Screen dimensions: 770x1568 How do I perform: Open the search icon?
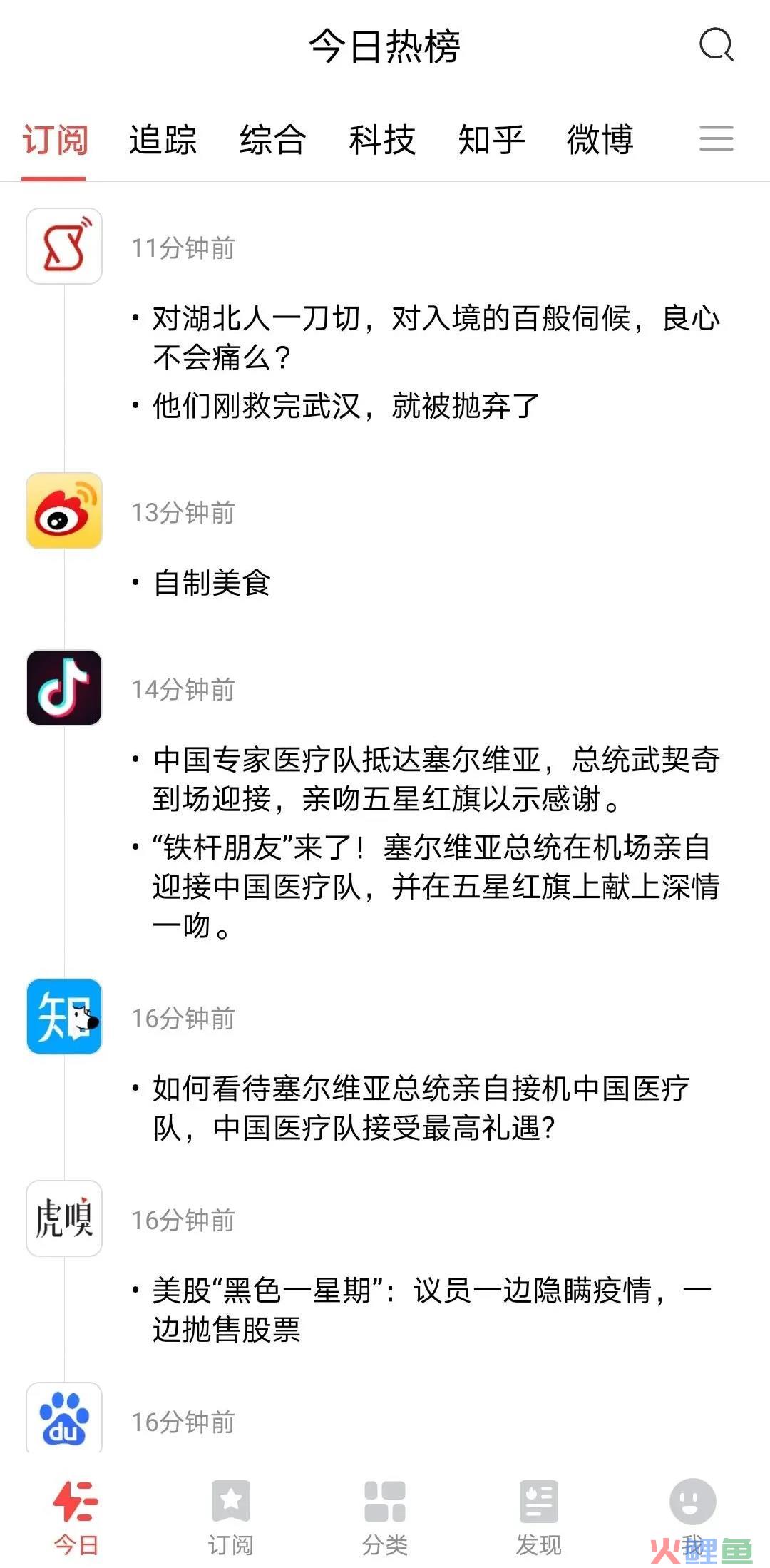(x=716, y=45)
